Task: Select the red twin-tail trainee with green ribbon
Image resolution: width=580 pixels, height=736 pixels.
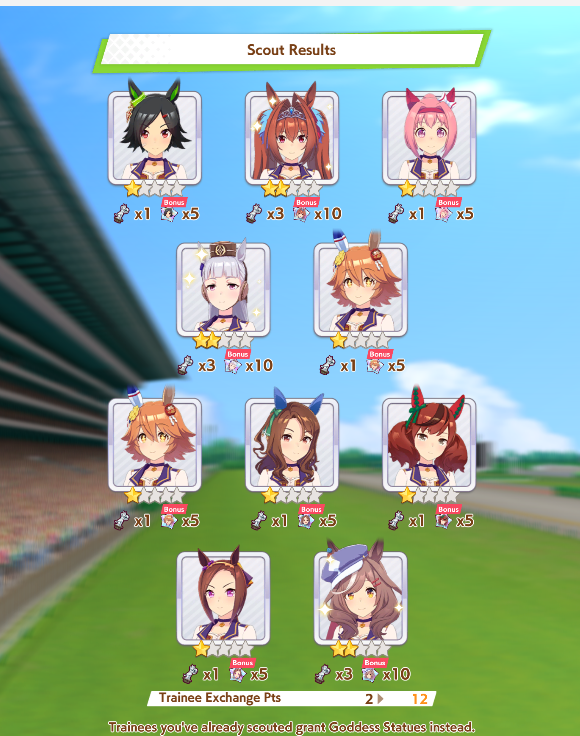Action: (429, 445)
